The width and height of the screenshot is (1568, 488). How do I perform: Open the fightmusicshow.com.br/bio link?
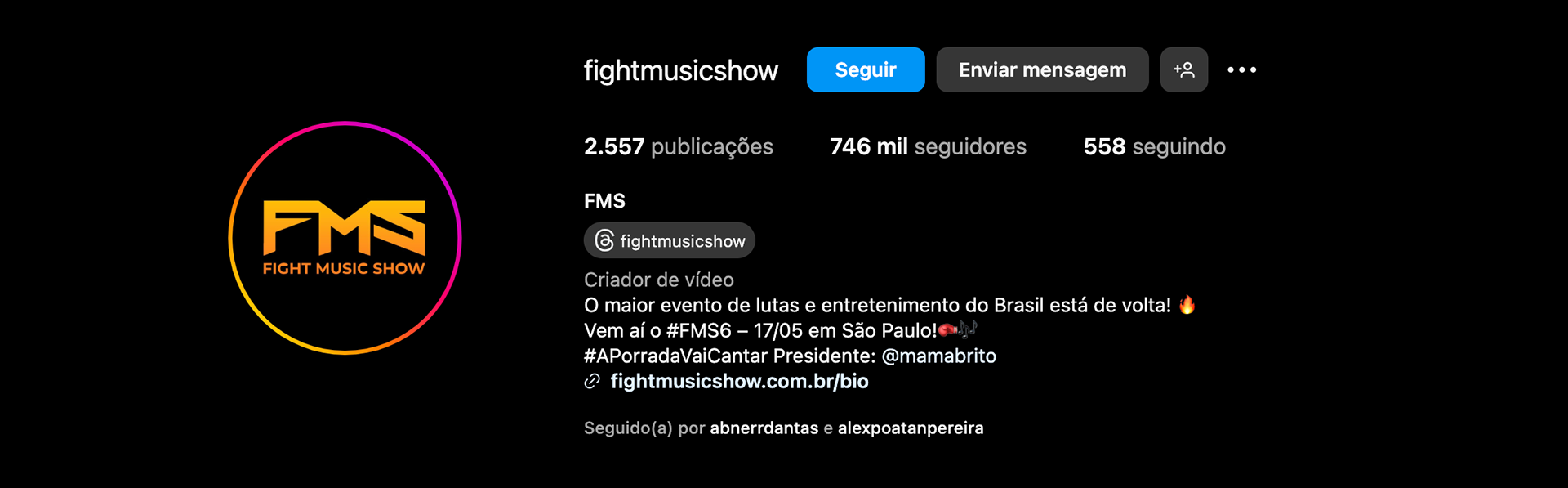tap(739, 382)
